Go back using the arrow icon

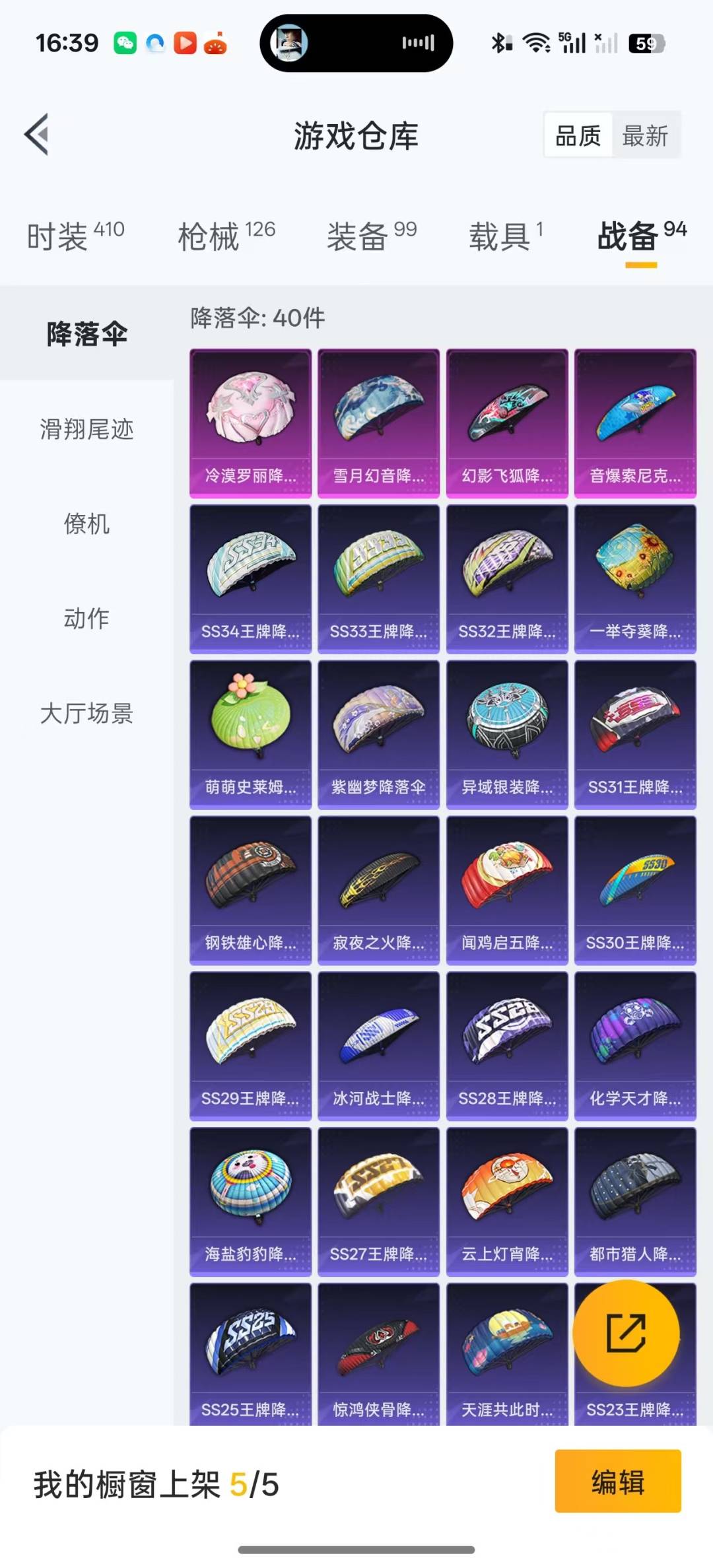(x=37, y=135)
